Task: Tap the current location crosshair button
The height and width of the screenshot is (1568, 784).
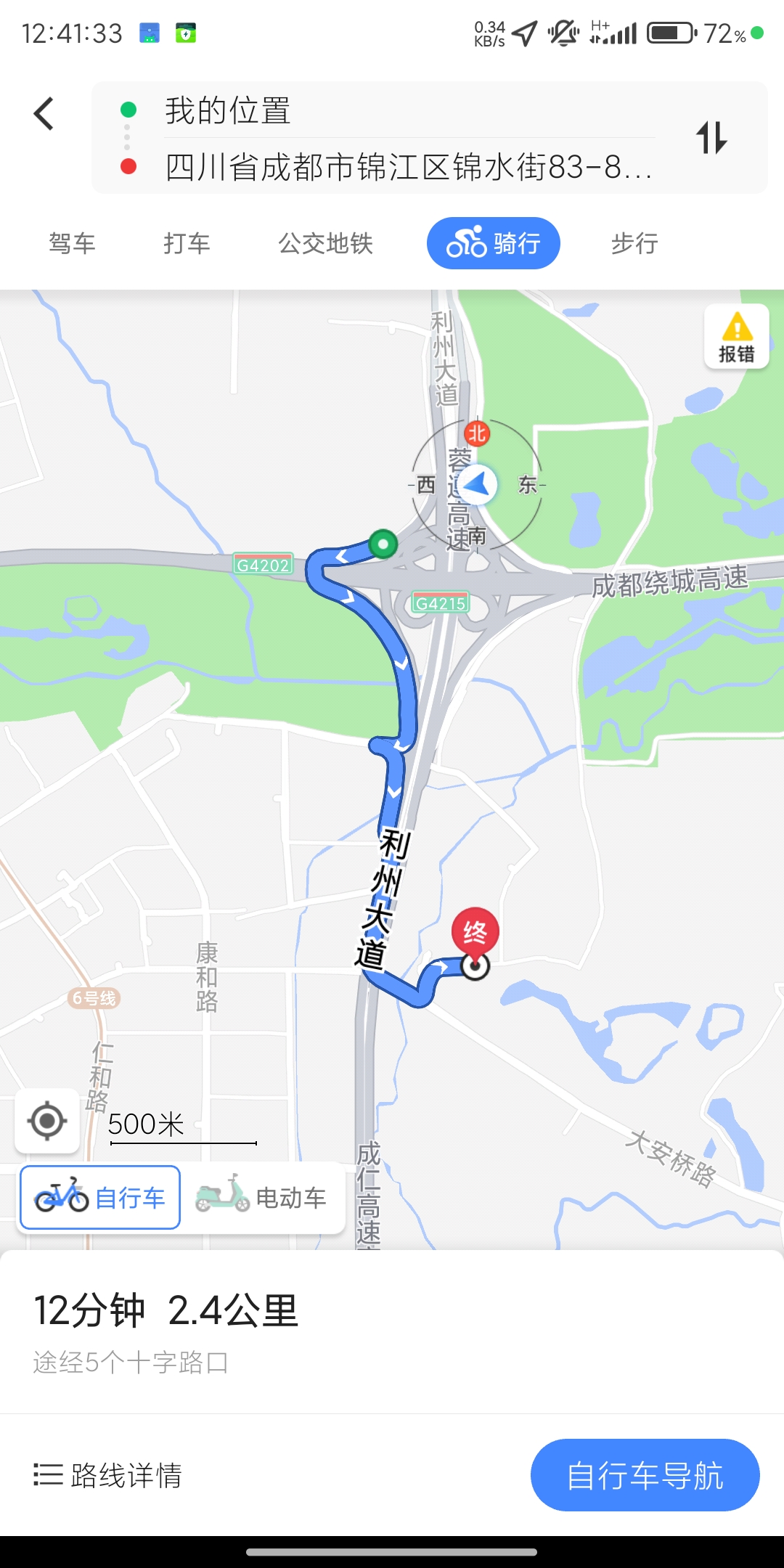Action: (x=46, y=1121)
